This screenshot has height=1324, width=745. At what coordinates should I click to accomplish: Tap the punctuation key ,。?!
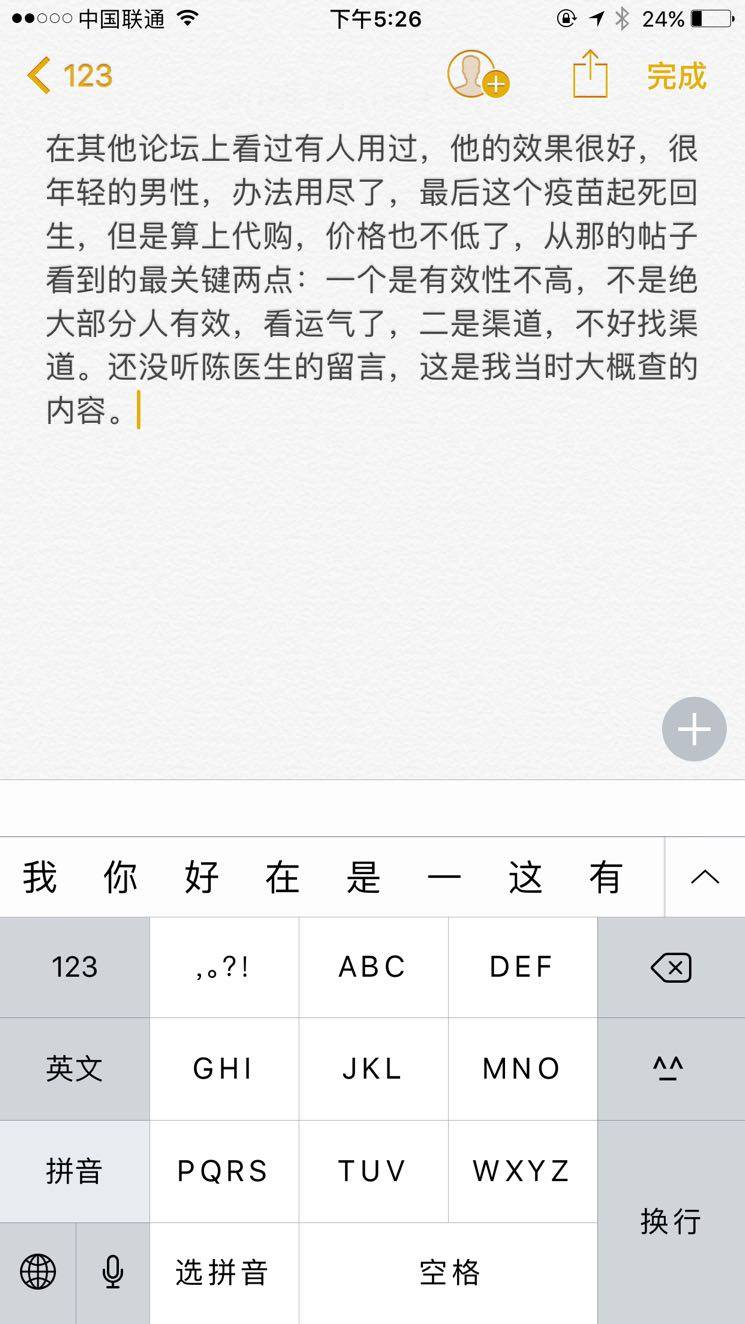click(x=223, y=967)
